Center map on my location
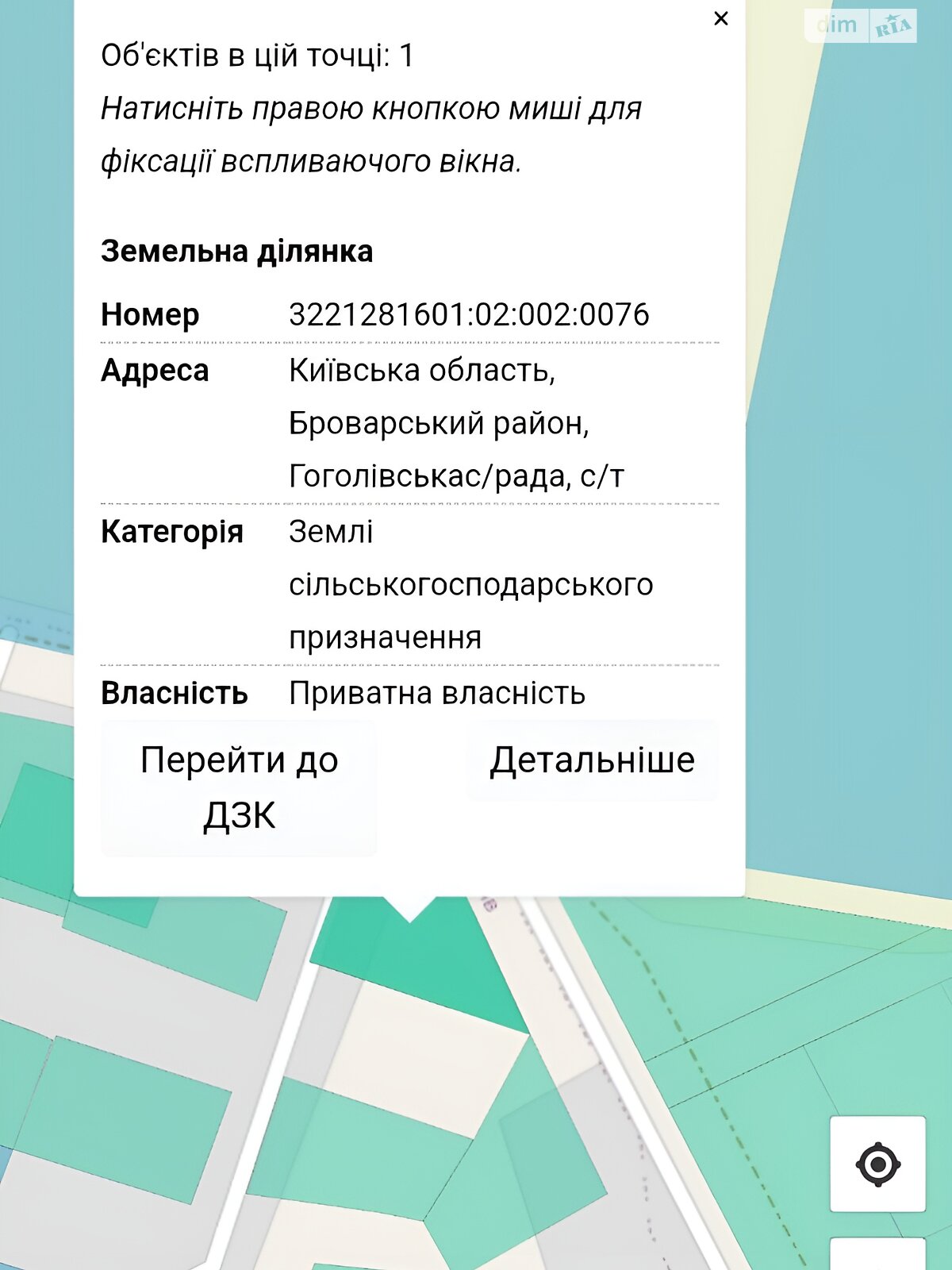The height and width of the screenshot is (1270, 952). point(877,1164)
